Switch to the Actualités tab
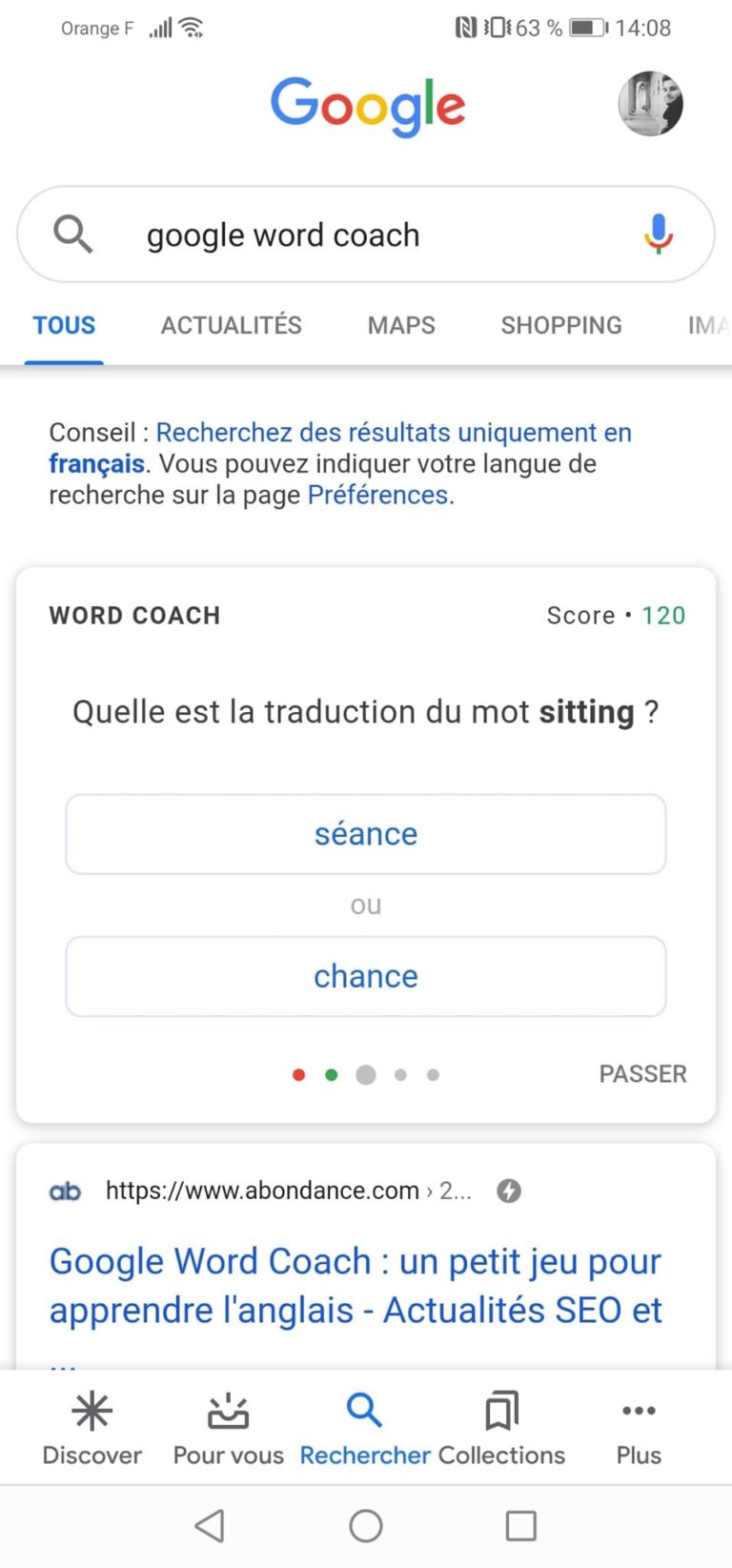This screenshot has height=1568, width=732. tap(231, 325)
